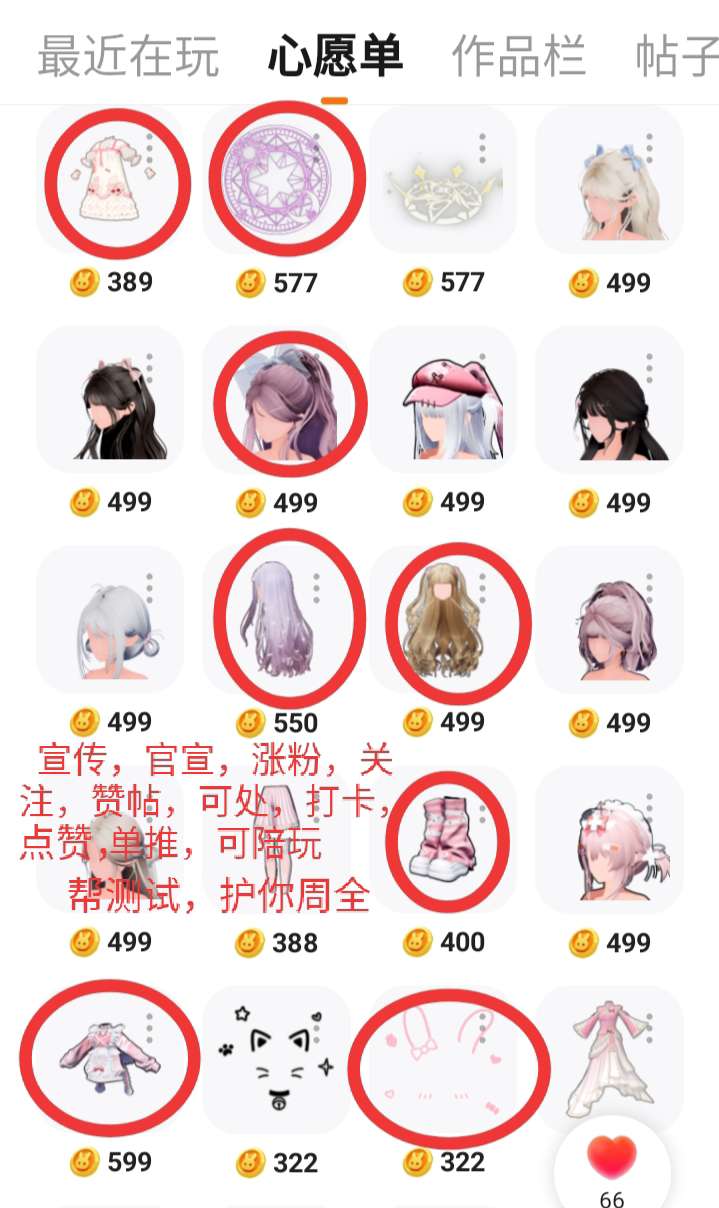
Task: View the pink jacket item priced 599
Action: 109,1060
